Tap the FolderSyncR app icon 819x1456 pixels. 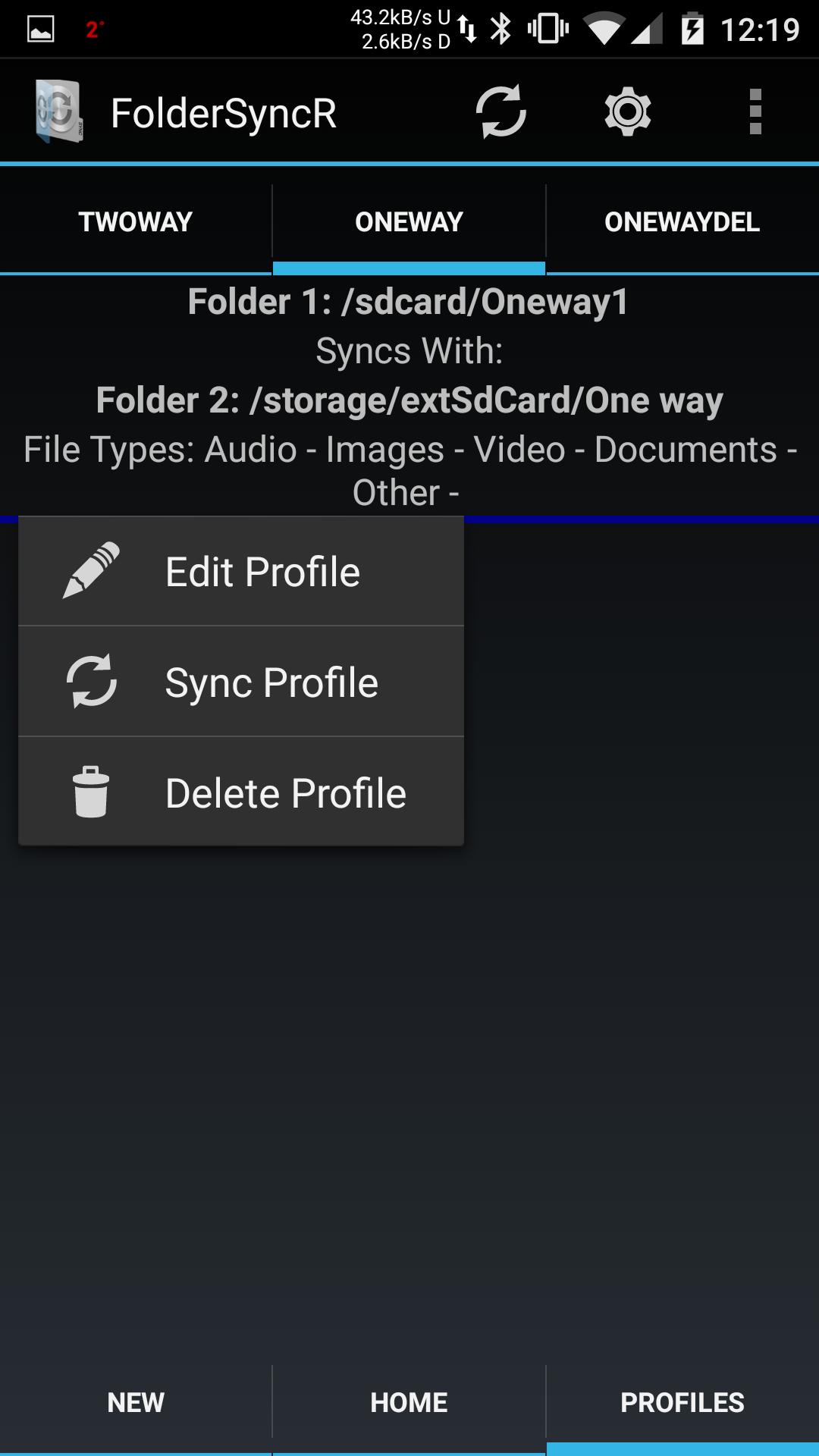[61, 112]
